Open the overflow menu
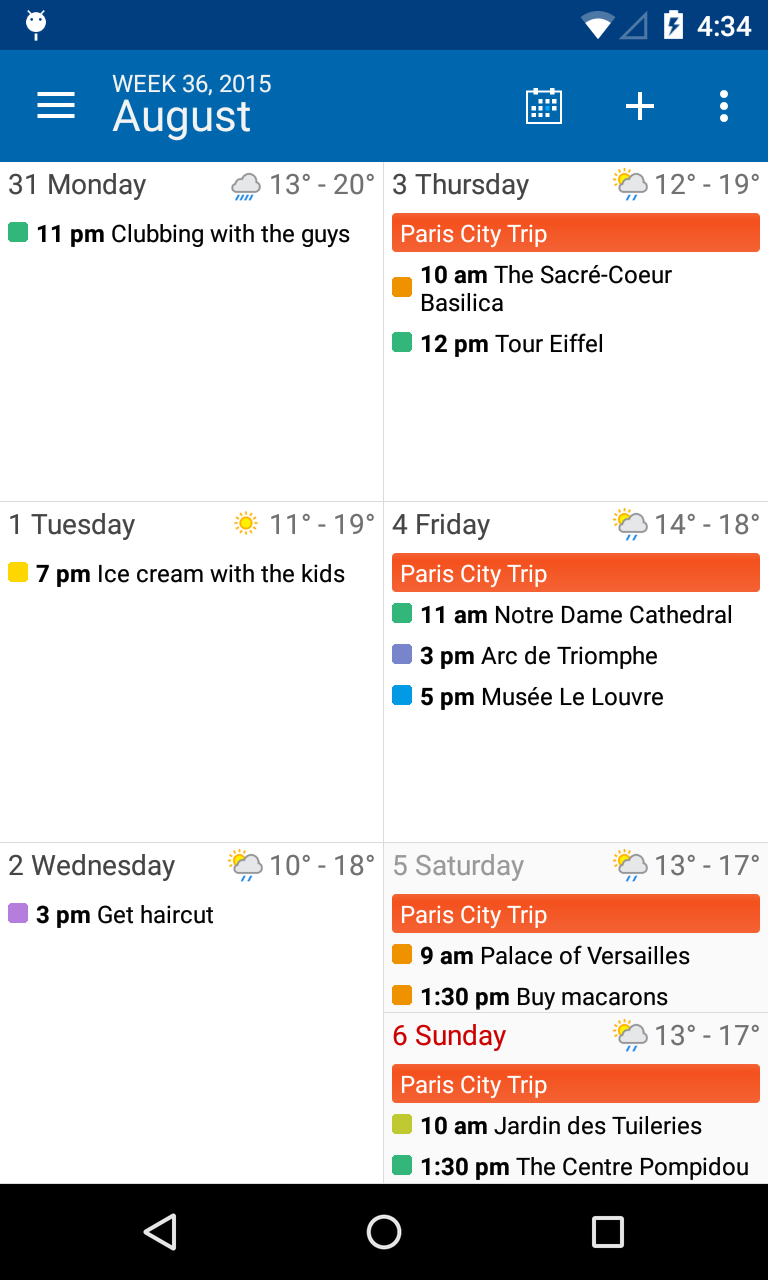Viewport: 768px width, 1280px height. 724,106
